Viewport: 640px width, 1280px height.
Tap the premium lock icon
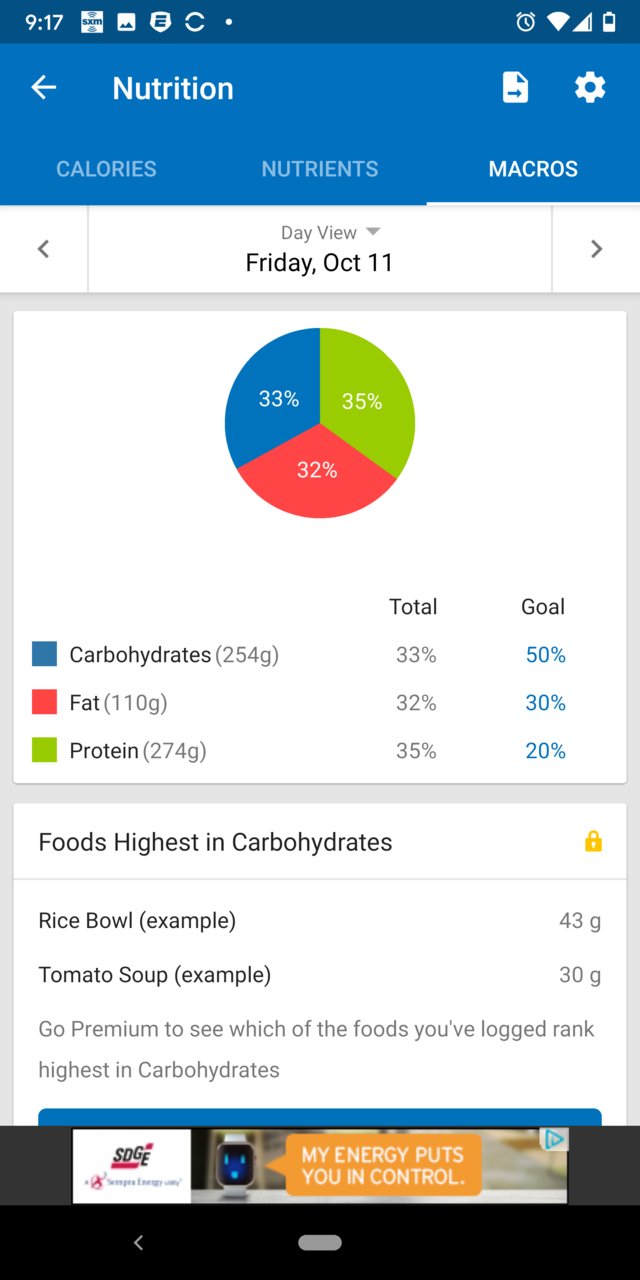click(593, 841)
